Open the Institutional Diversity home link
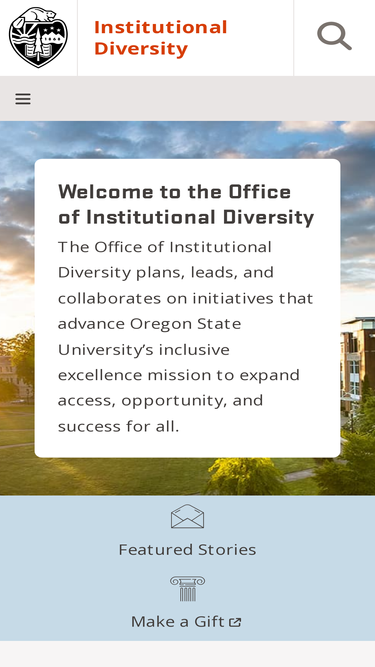The image size is (375, 667). click(x=160, y=38)
